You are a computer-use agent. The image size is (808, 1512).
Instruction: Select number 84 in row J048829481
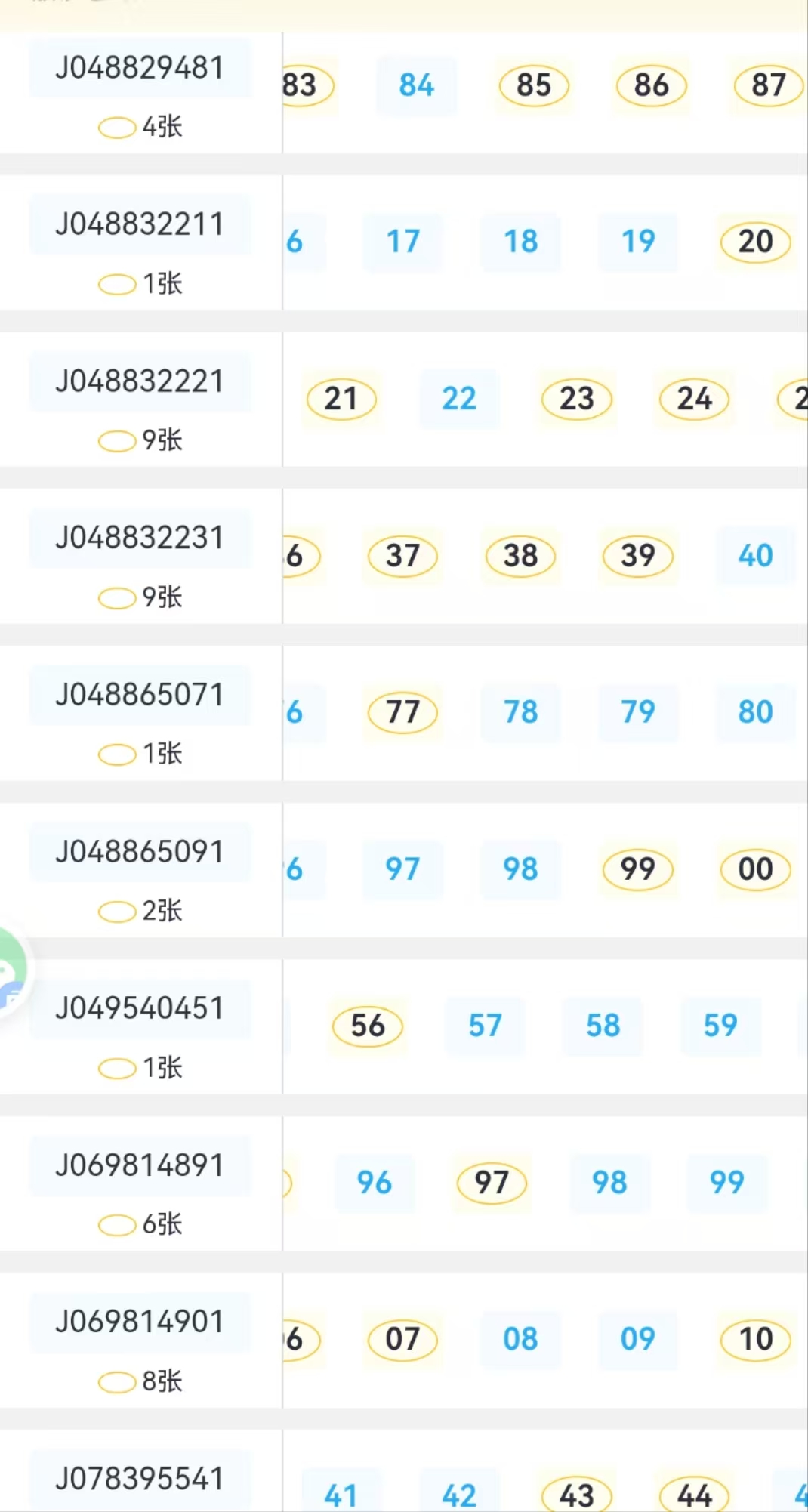(x=416, y=85)
